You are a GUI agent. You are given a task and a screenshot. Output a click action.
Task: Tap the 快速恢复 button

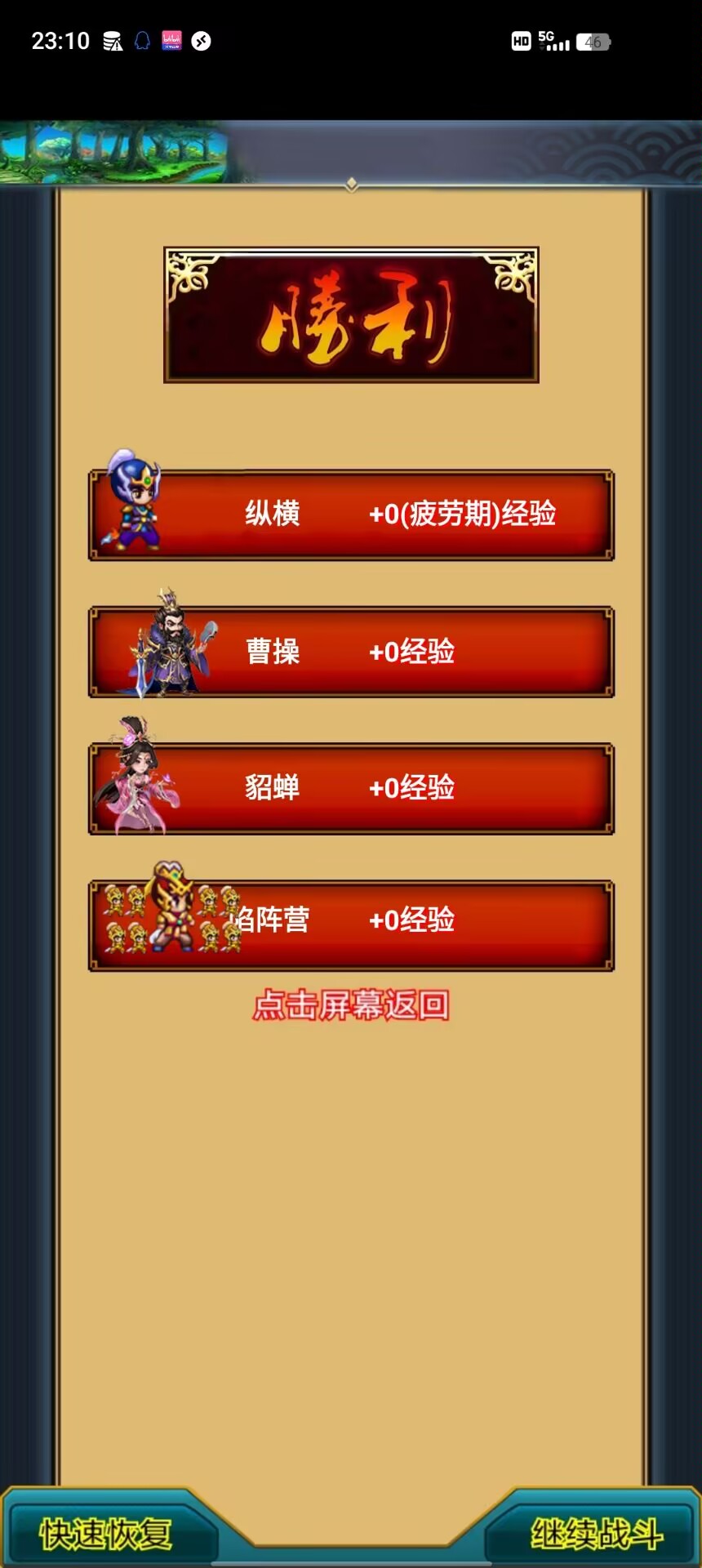click(x=106, y=1533)
